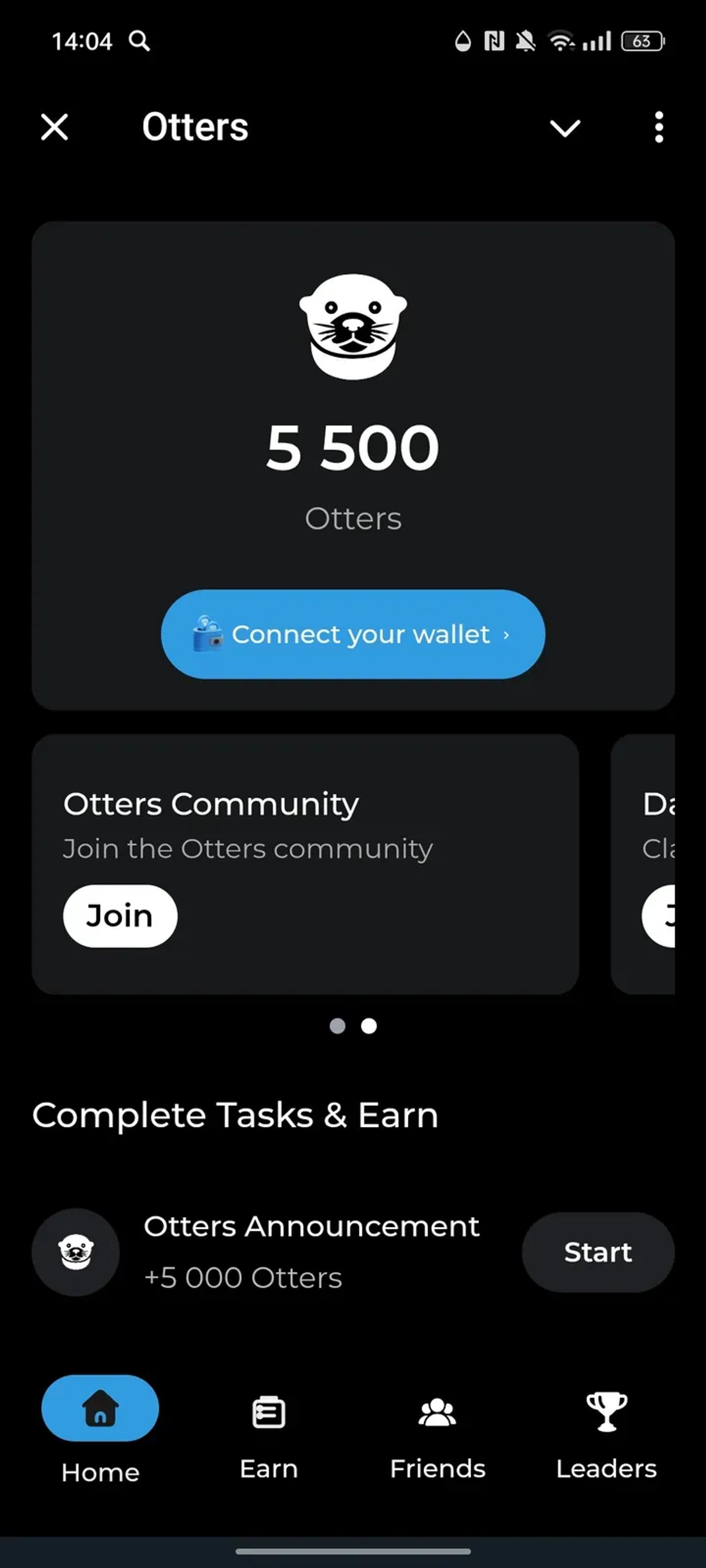Expand the chevron next to Otters title

point(564,128)
